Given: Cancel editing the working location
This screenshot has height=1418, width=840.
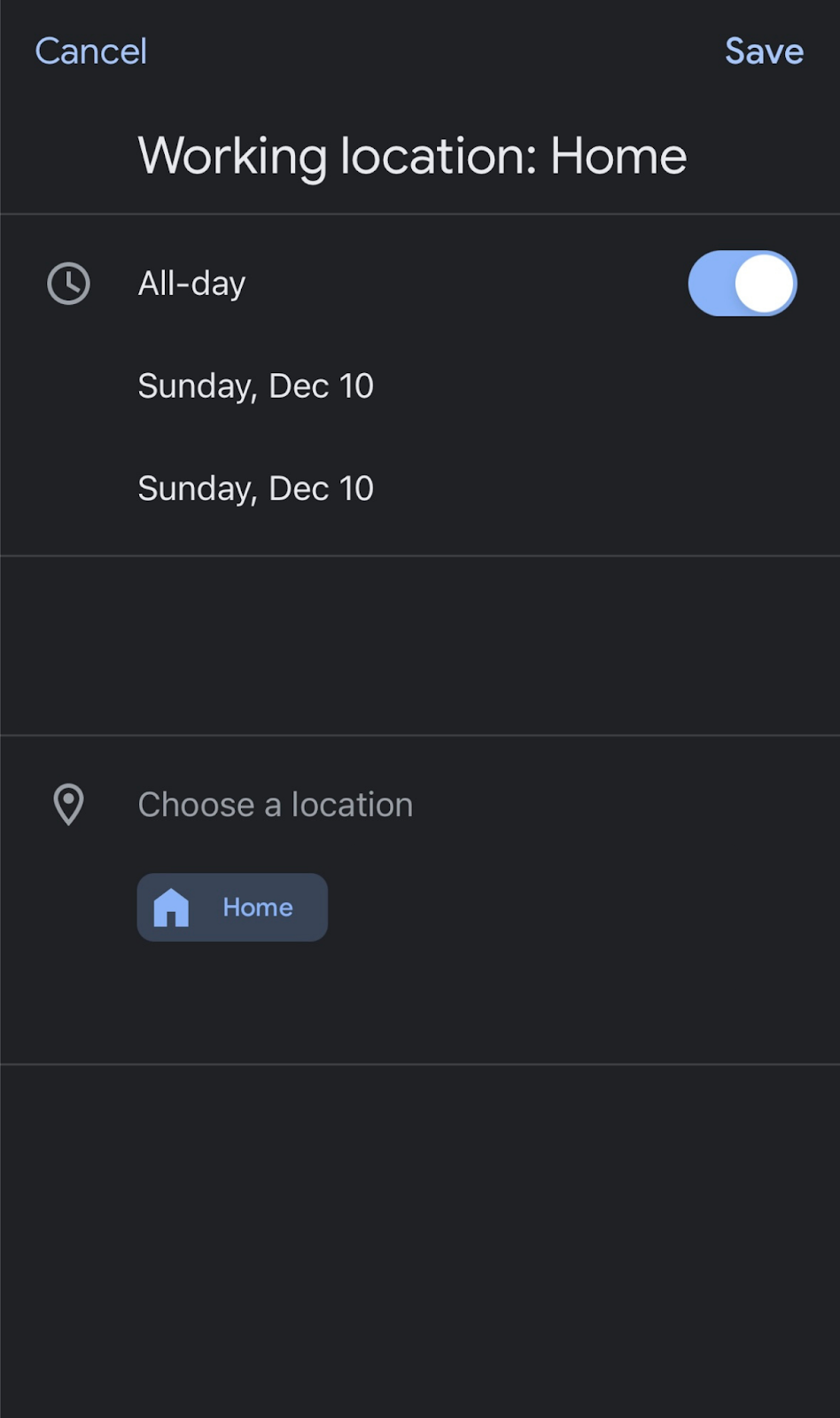Looking at the screenshot, I should coord(90,51).
